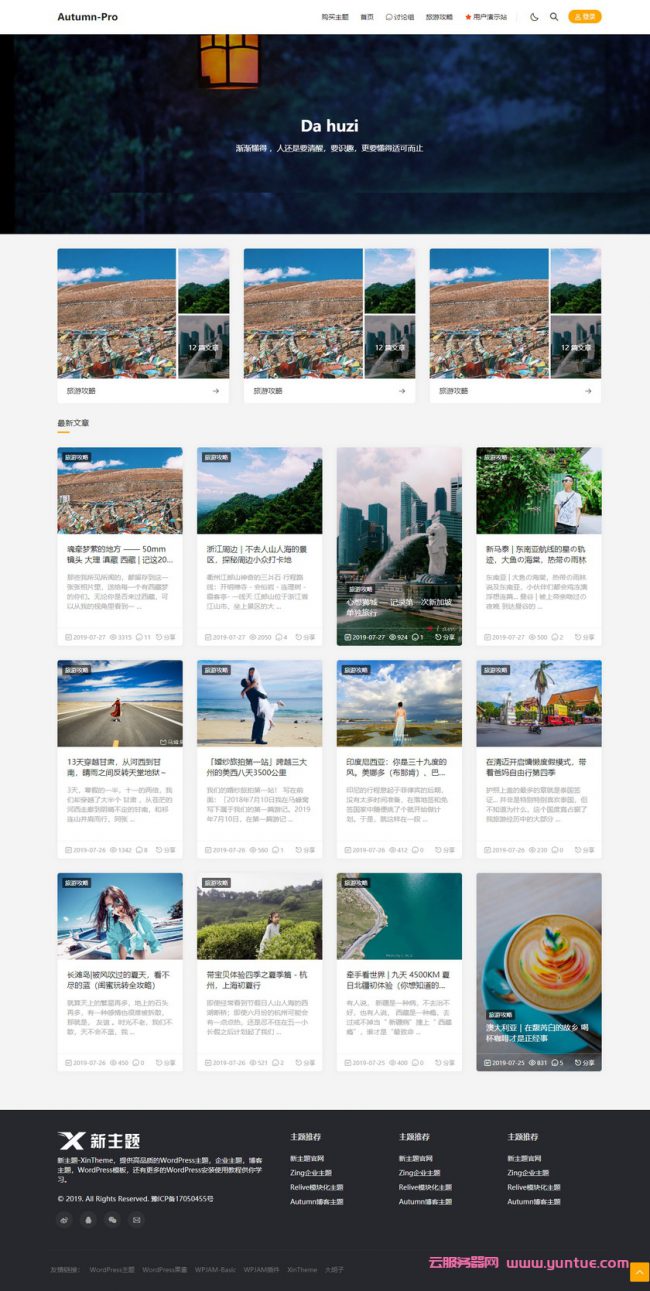
Task: Open WPJAM-Basic friend link in footer
Action: click(215, 1270)
